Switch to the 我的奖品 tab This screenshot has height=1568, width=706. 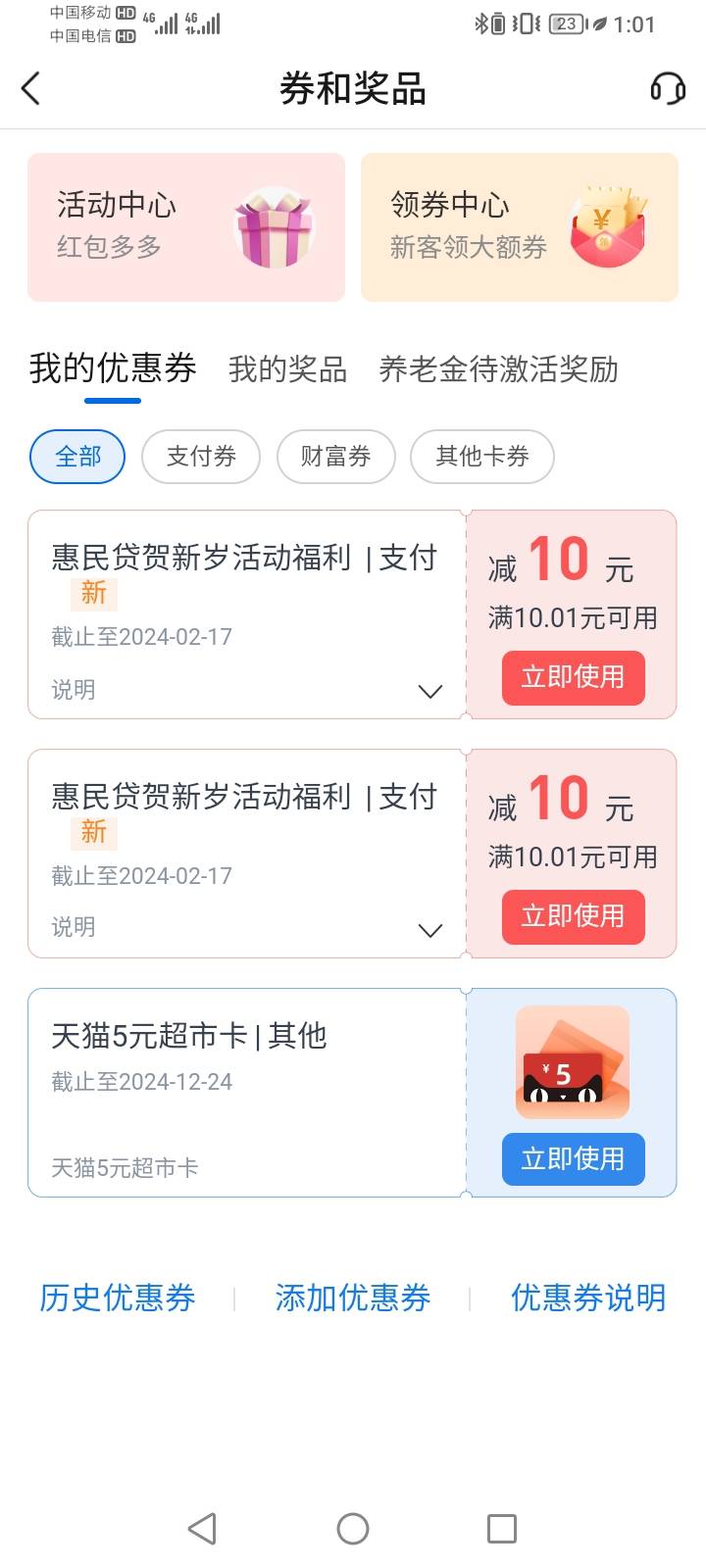point(287,369)
